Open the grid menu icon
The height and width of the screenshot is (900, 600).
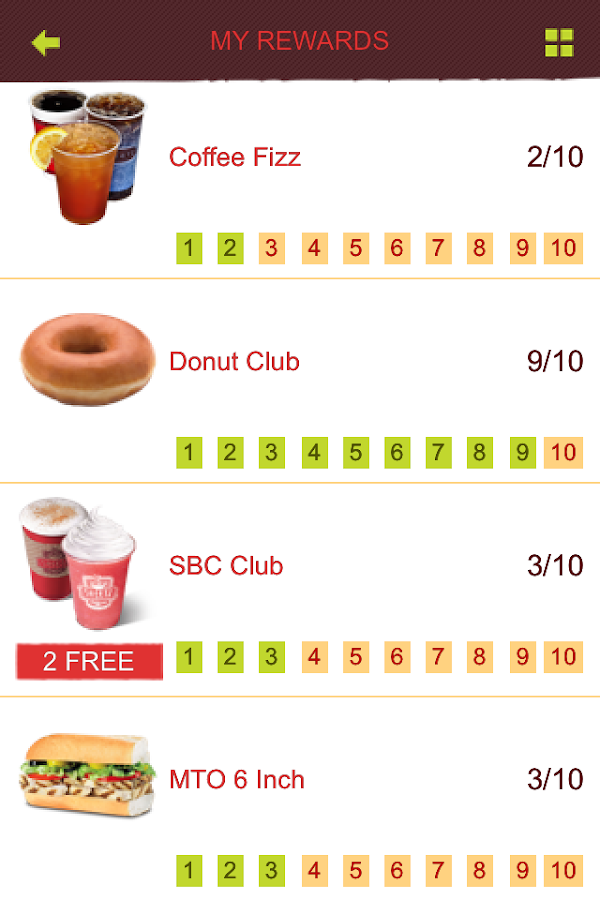point(559,43)
